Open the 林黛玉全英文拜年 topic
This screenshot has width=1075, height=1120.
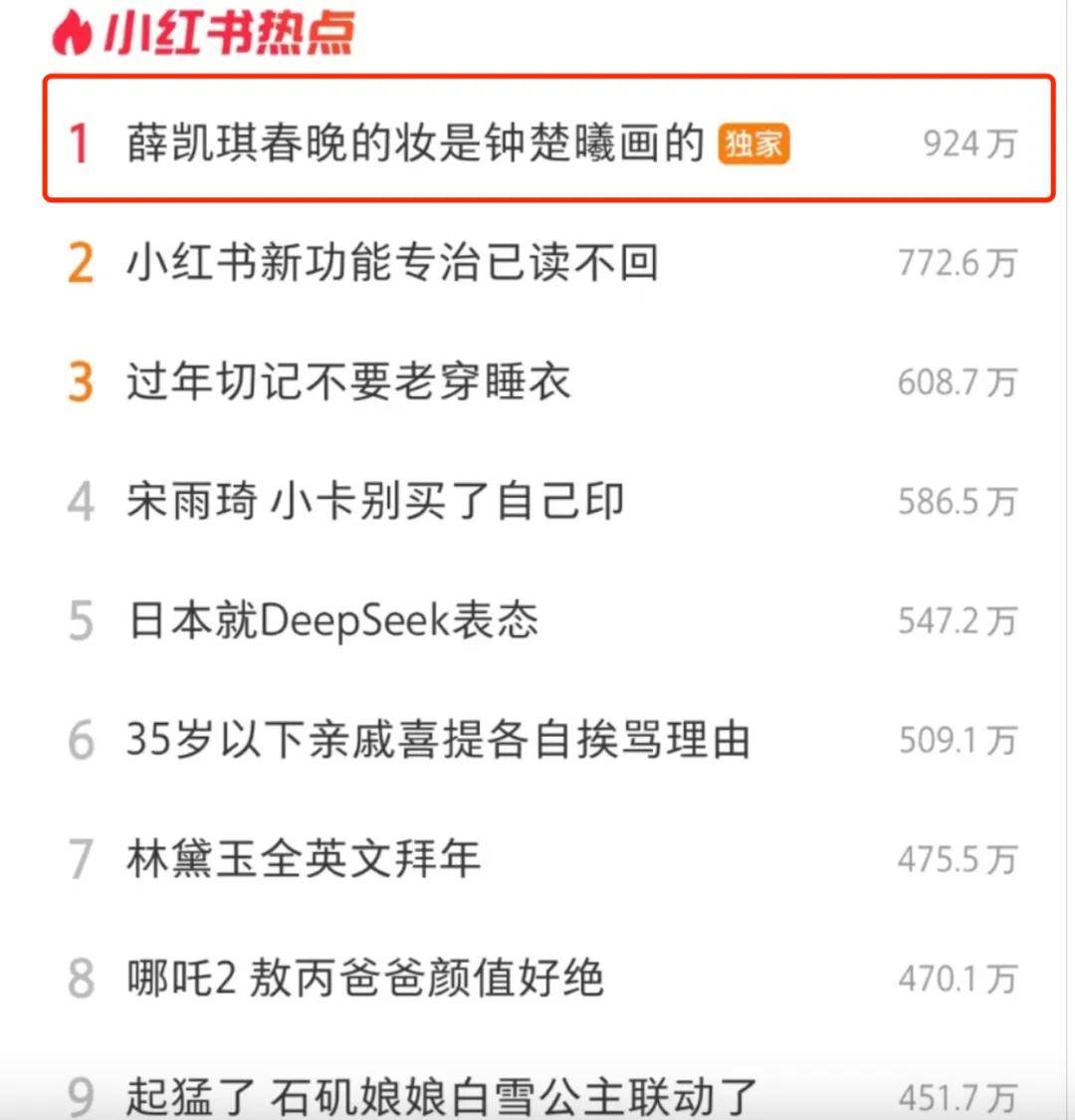(x=304, y=859)
